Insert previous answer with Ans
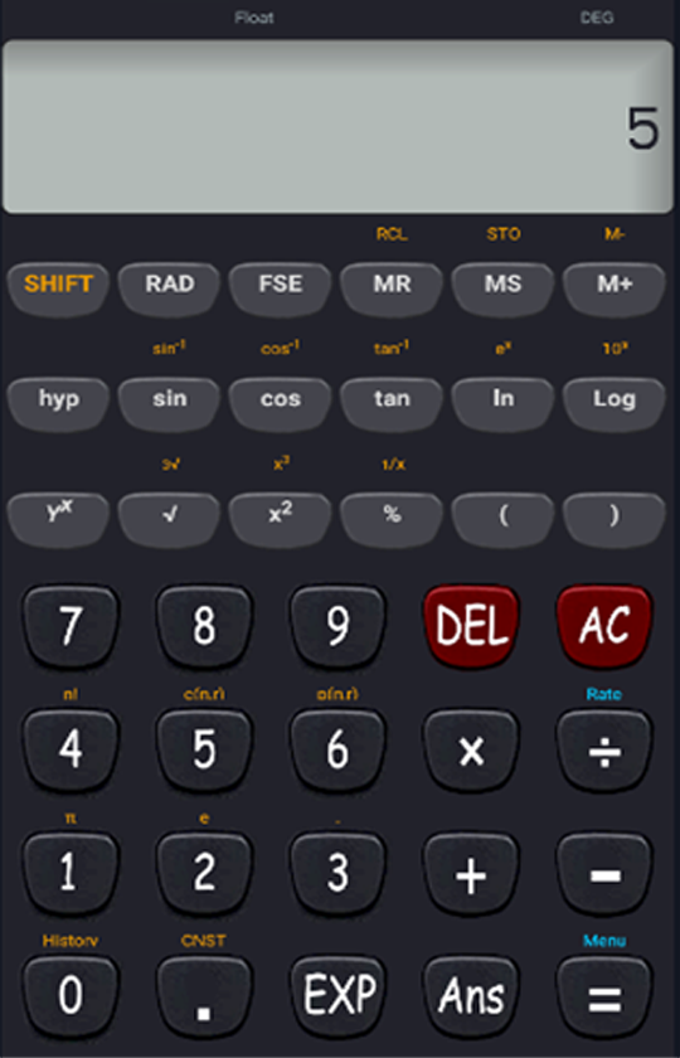This screenshot has width=680, height=1058. pos(471,995)
